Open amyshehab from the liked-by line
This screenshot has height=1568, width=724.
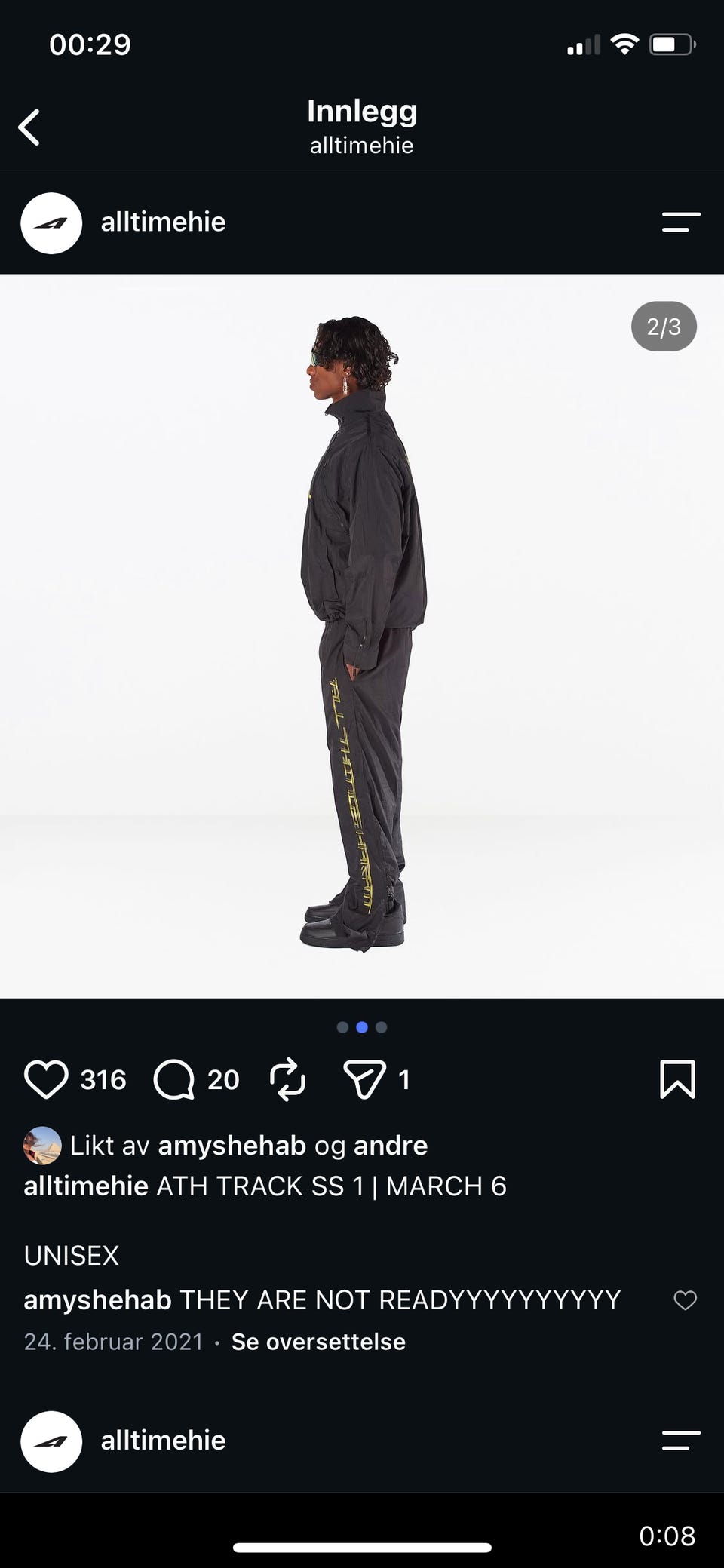click(x=232, y=1145)
